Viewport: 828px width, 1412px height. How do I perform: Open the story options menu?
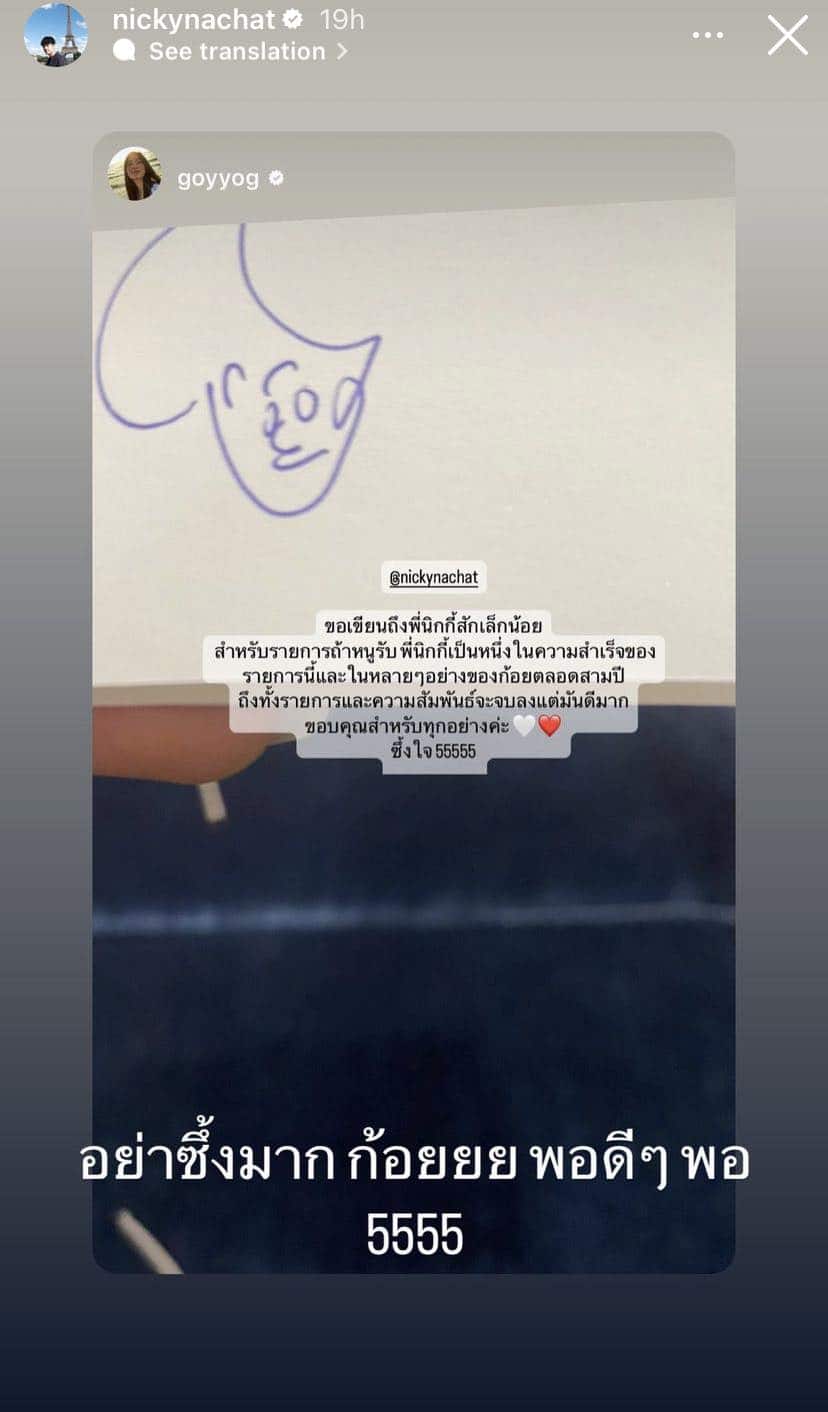point(707,36)
